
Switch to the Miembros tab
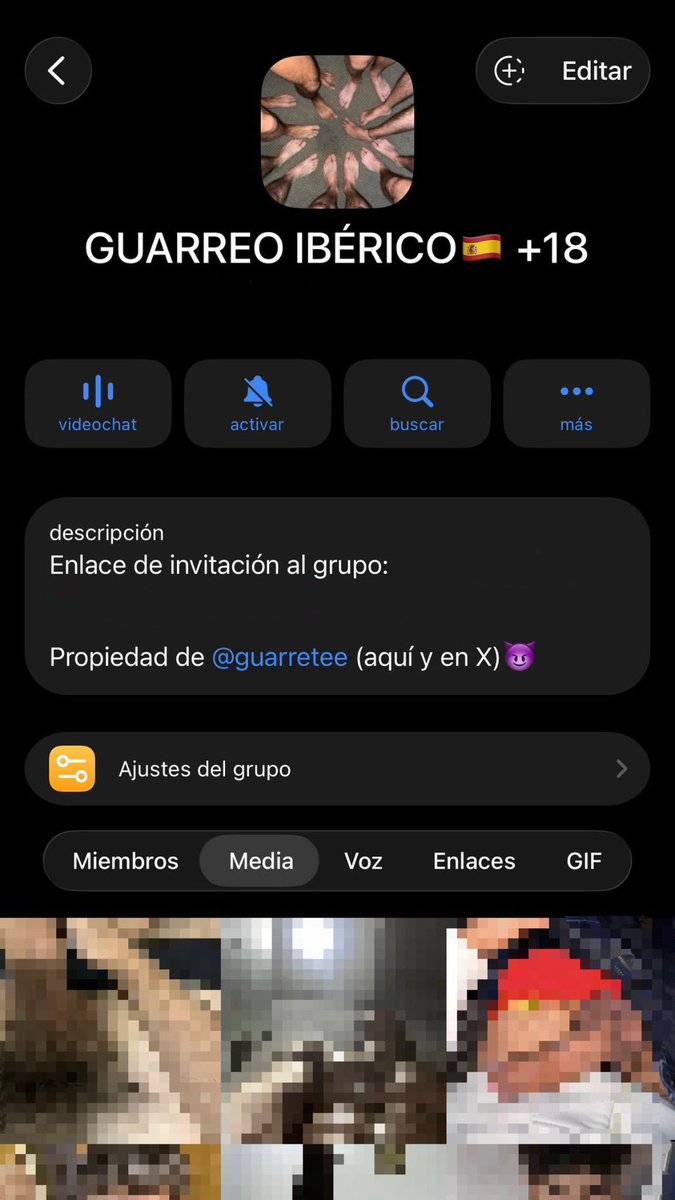[126, 861]
